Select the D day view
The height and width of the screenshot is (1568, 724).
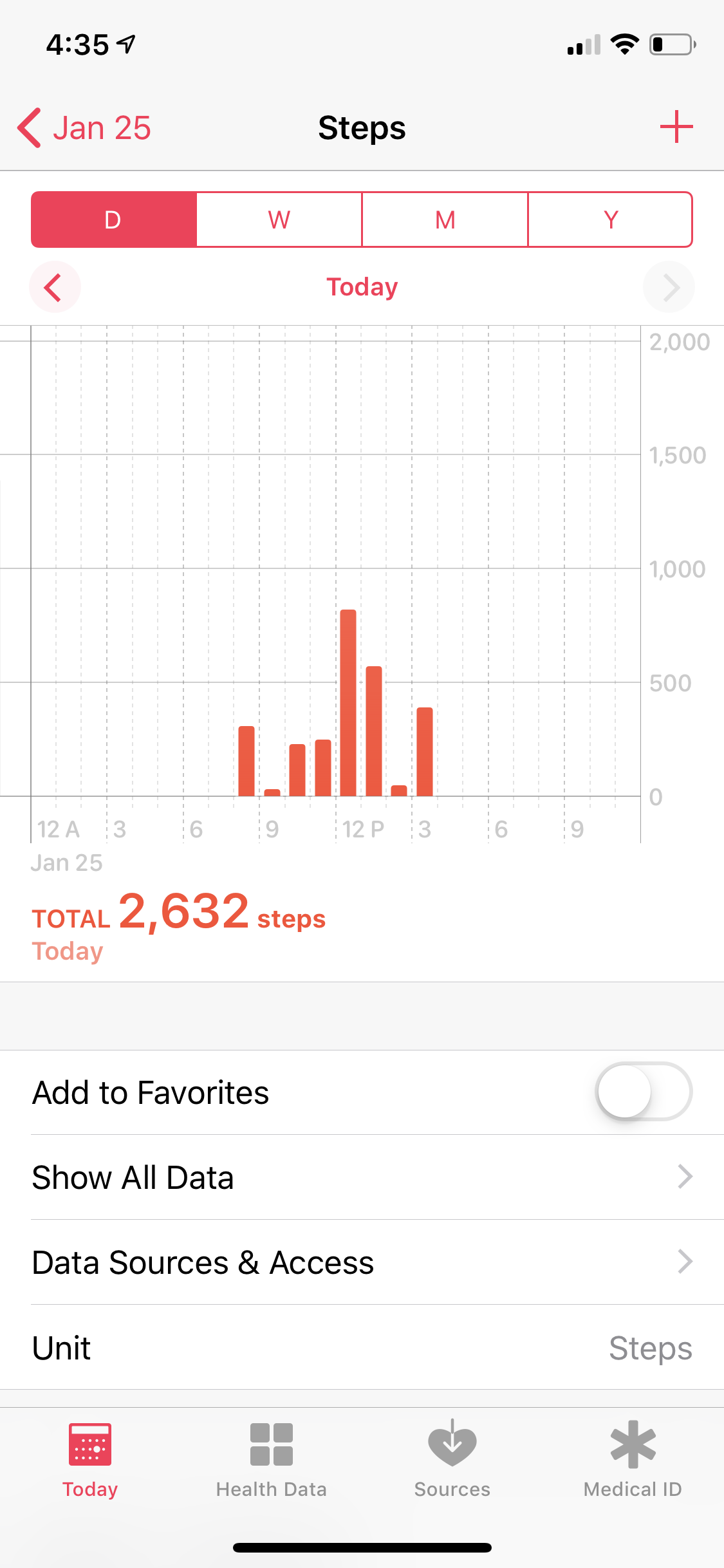click(x=114, y=219)
